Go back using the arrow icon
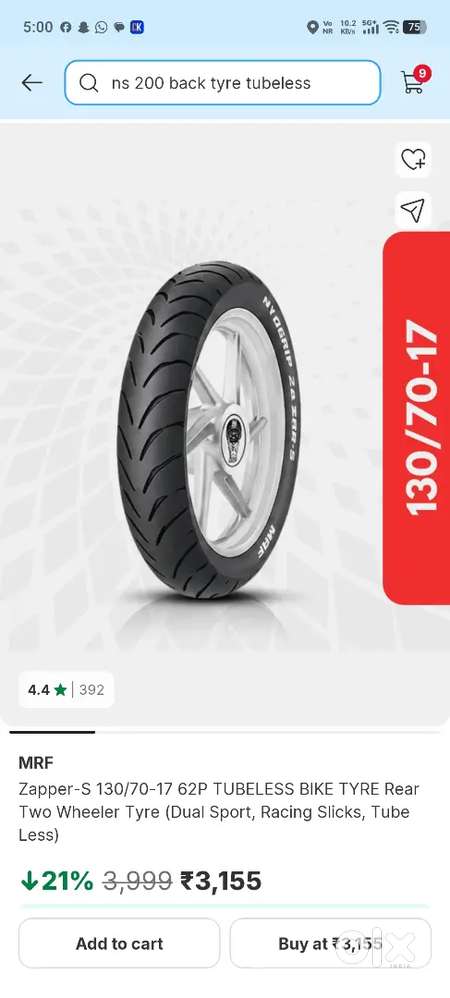Screen dimensions: 450x998 31,83
